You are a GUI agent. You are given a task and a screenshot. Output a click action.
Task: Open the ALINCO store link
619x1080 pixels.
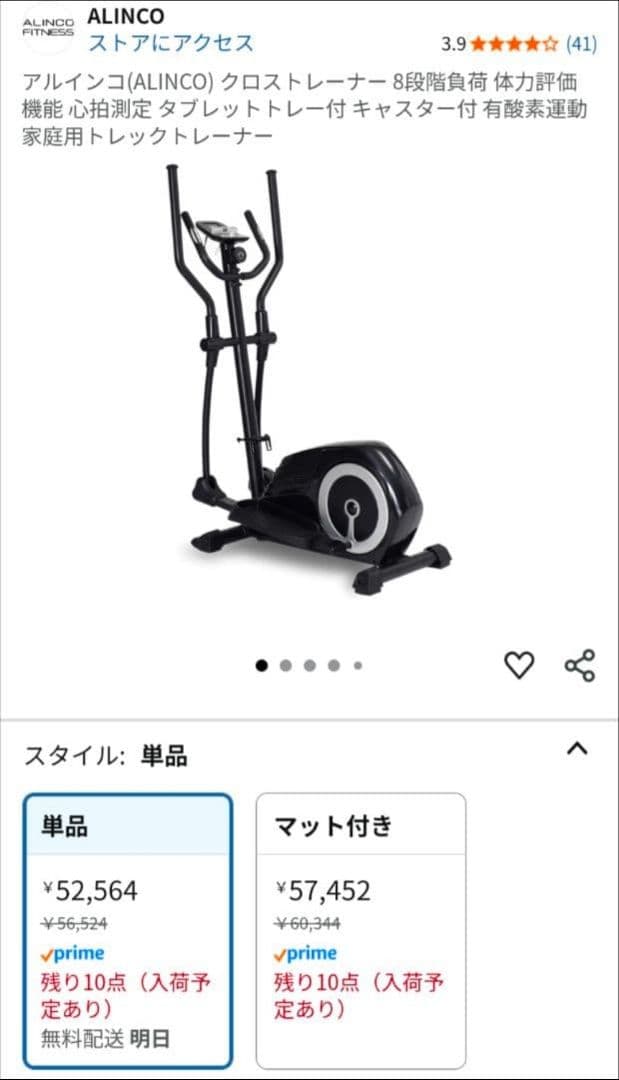(170, 43)
